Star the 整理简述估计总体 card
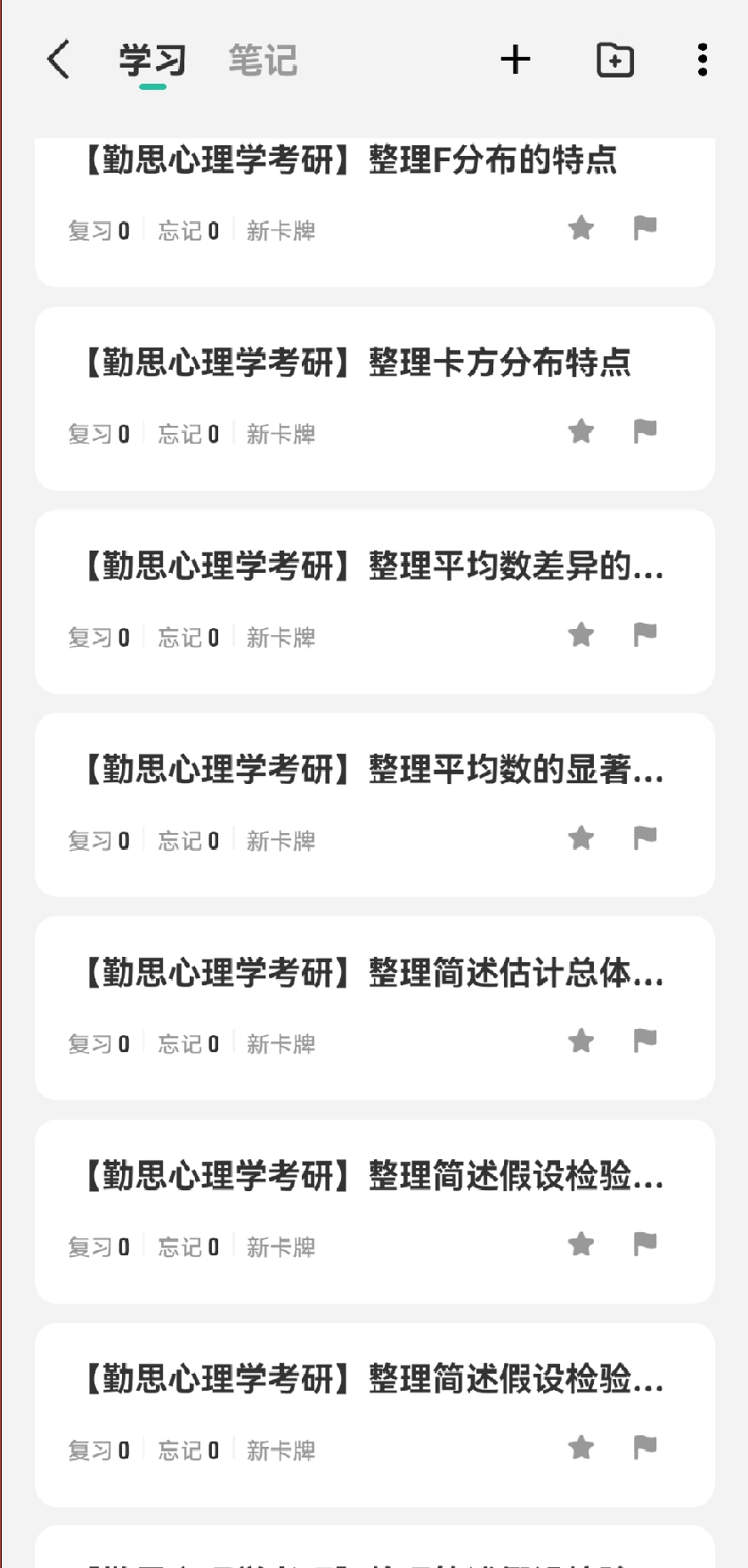This screenshot has width=748, height=1568. [581, 1041]
